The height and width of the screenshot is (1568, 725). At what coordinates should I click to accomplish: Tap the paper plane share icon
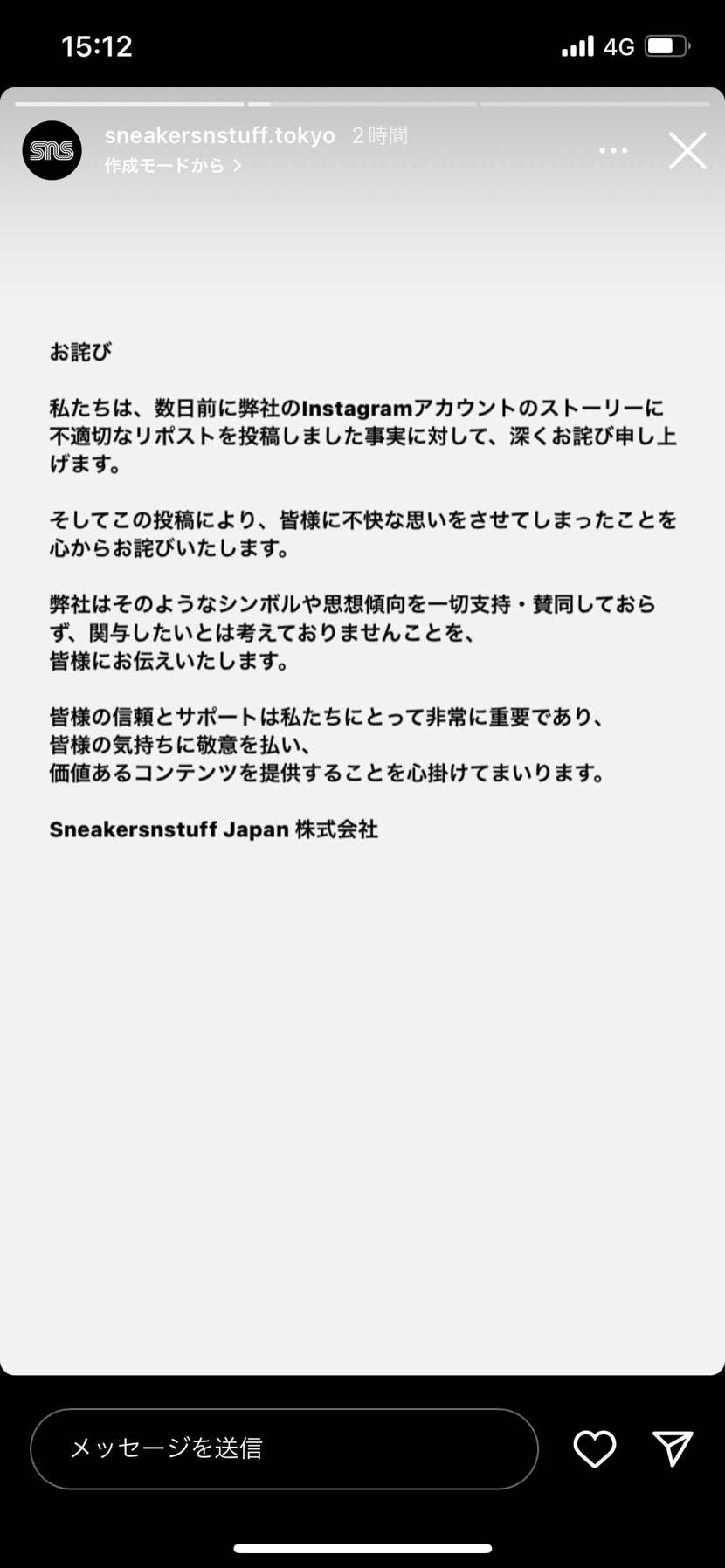click(671, 1448)
